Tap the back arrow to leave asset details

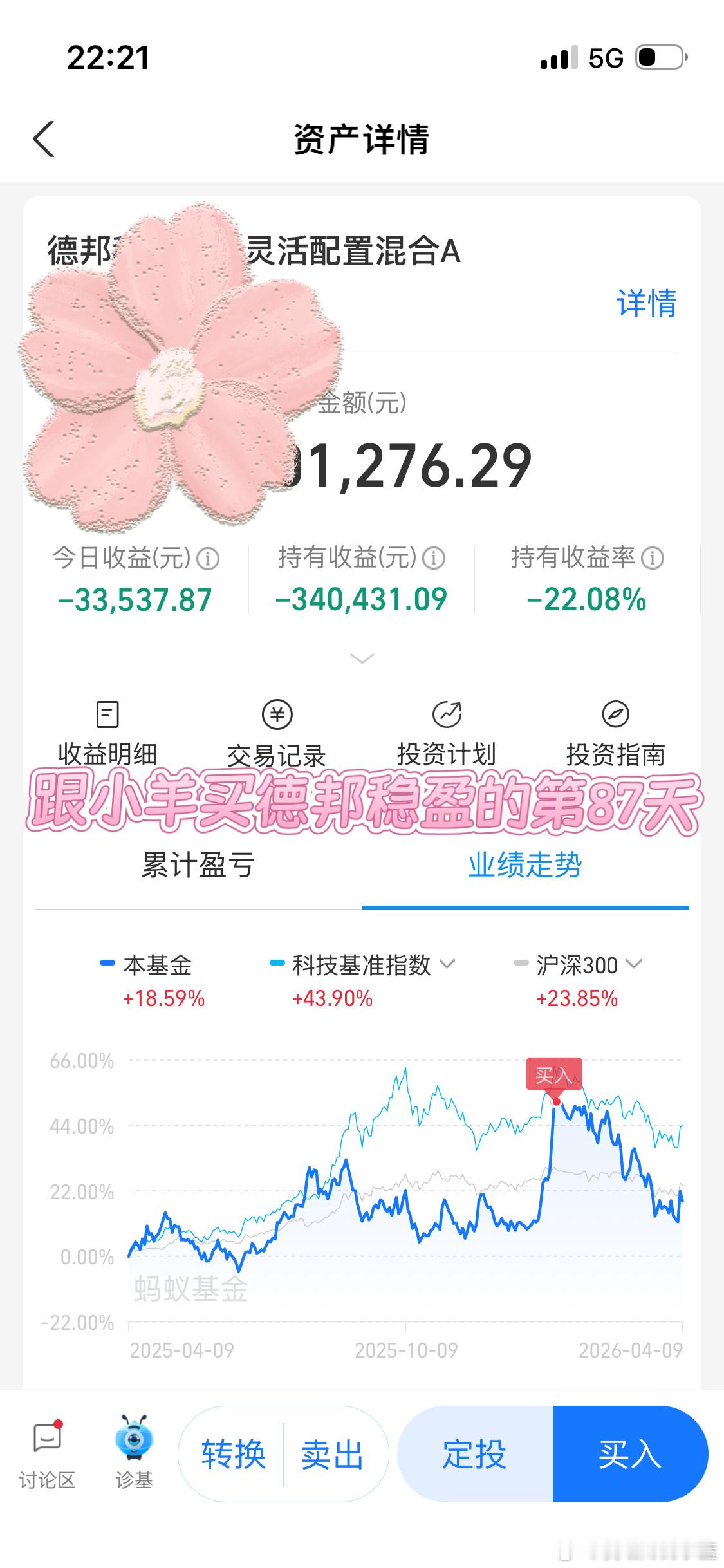coord(43,139)
